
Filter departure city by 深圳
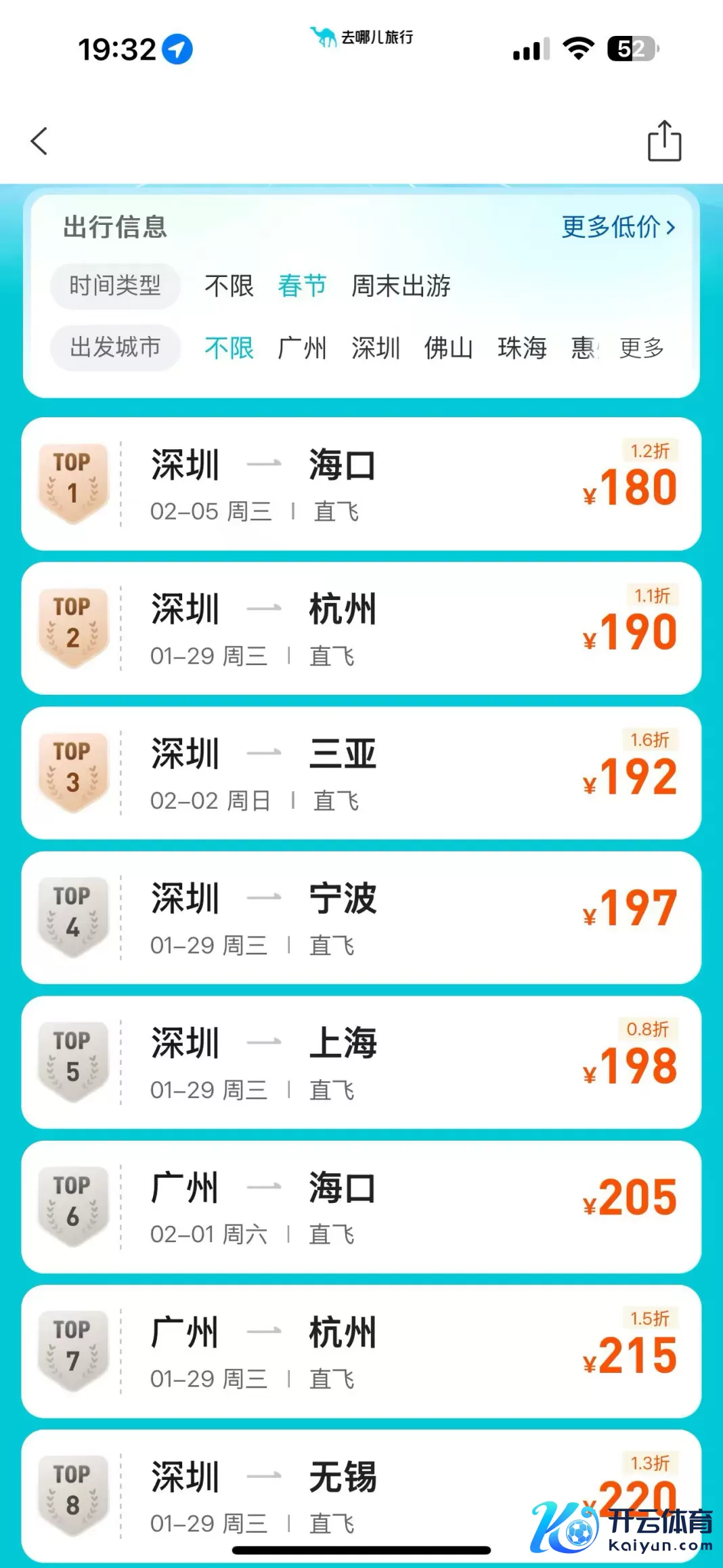pyautogui.click(x=375, y=348)
